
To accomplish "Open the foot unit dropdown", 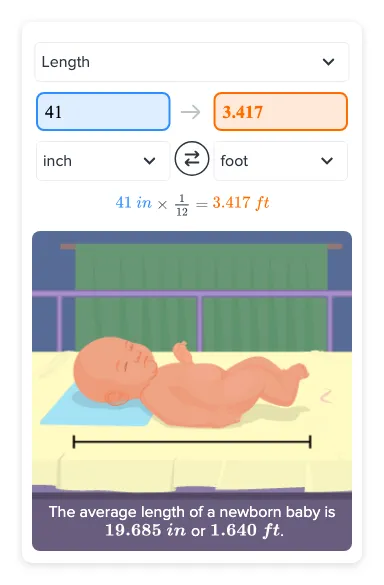I will pos(281,161).
